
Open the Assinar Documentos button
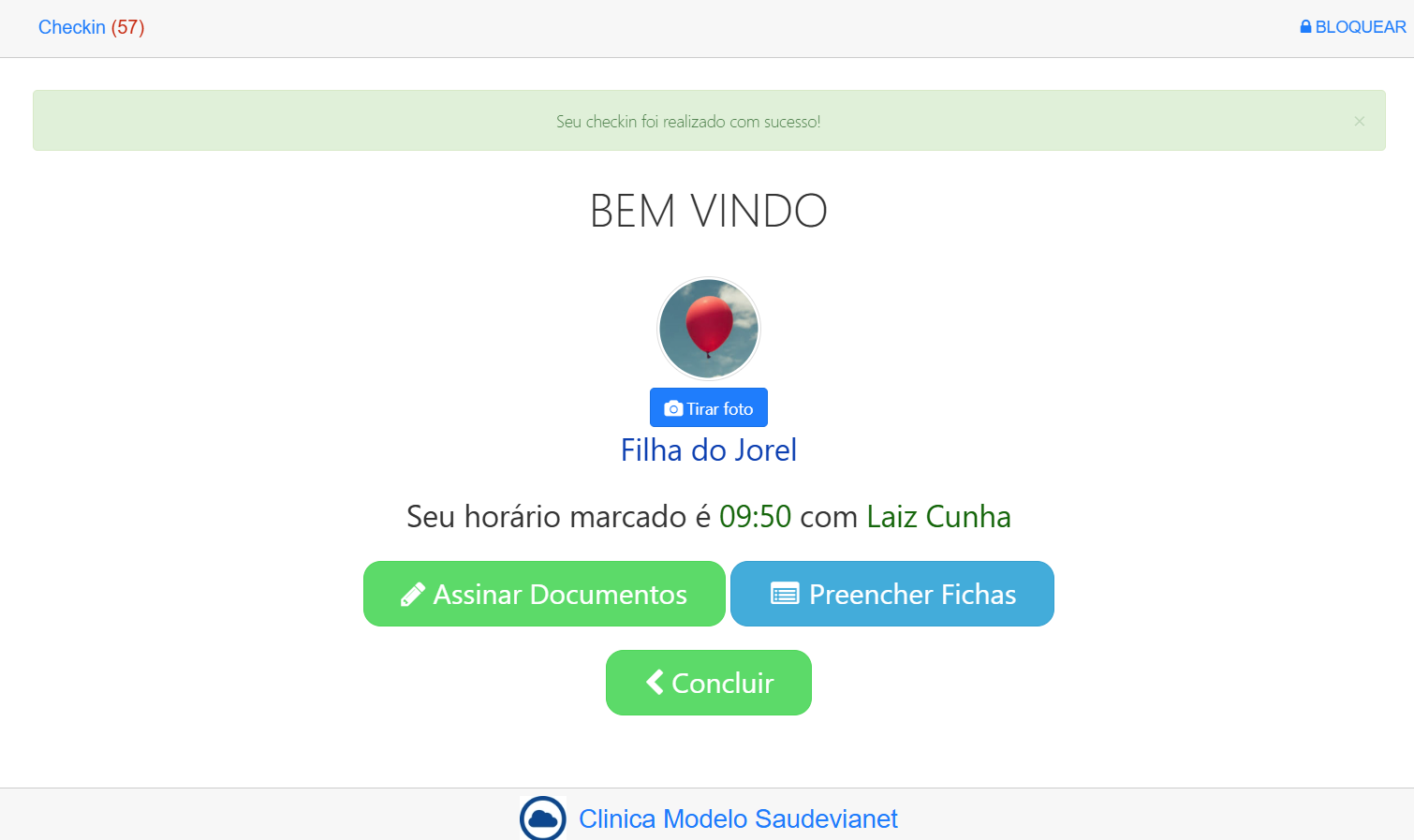(544, 594)
